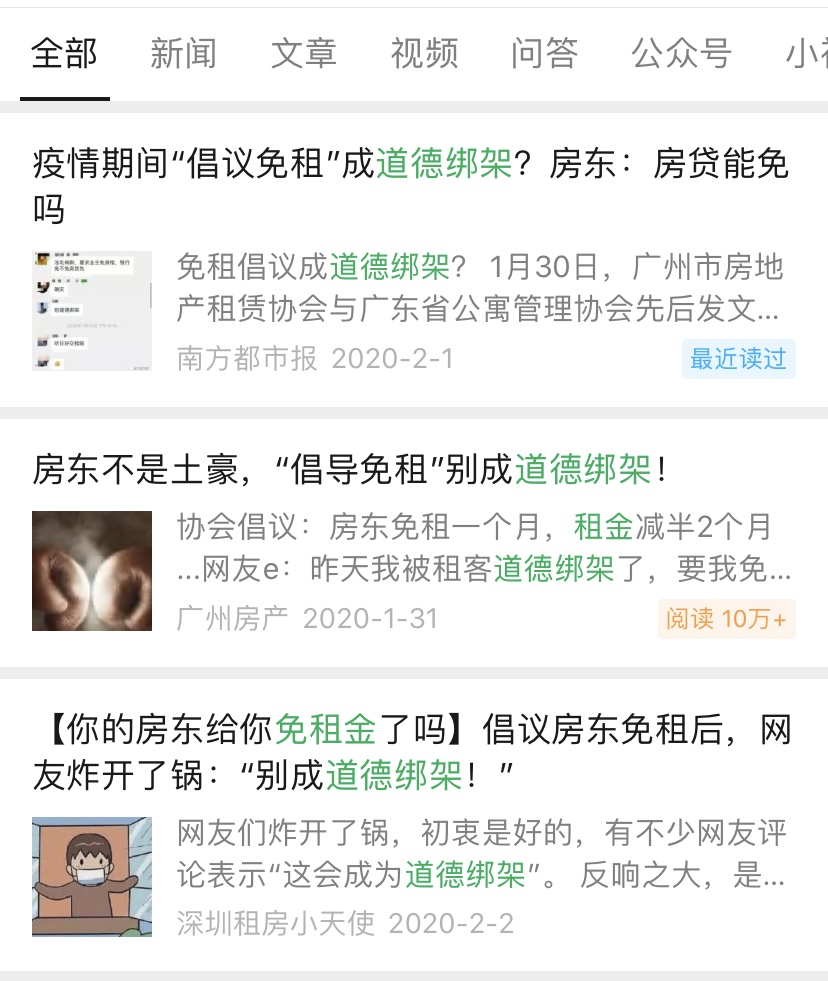Viewport: 828px width, 981px height.
Task: Switch to the 文章 tab
Action: (303, 54)
